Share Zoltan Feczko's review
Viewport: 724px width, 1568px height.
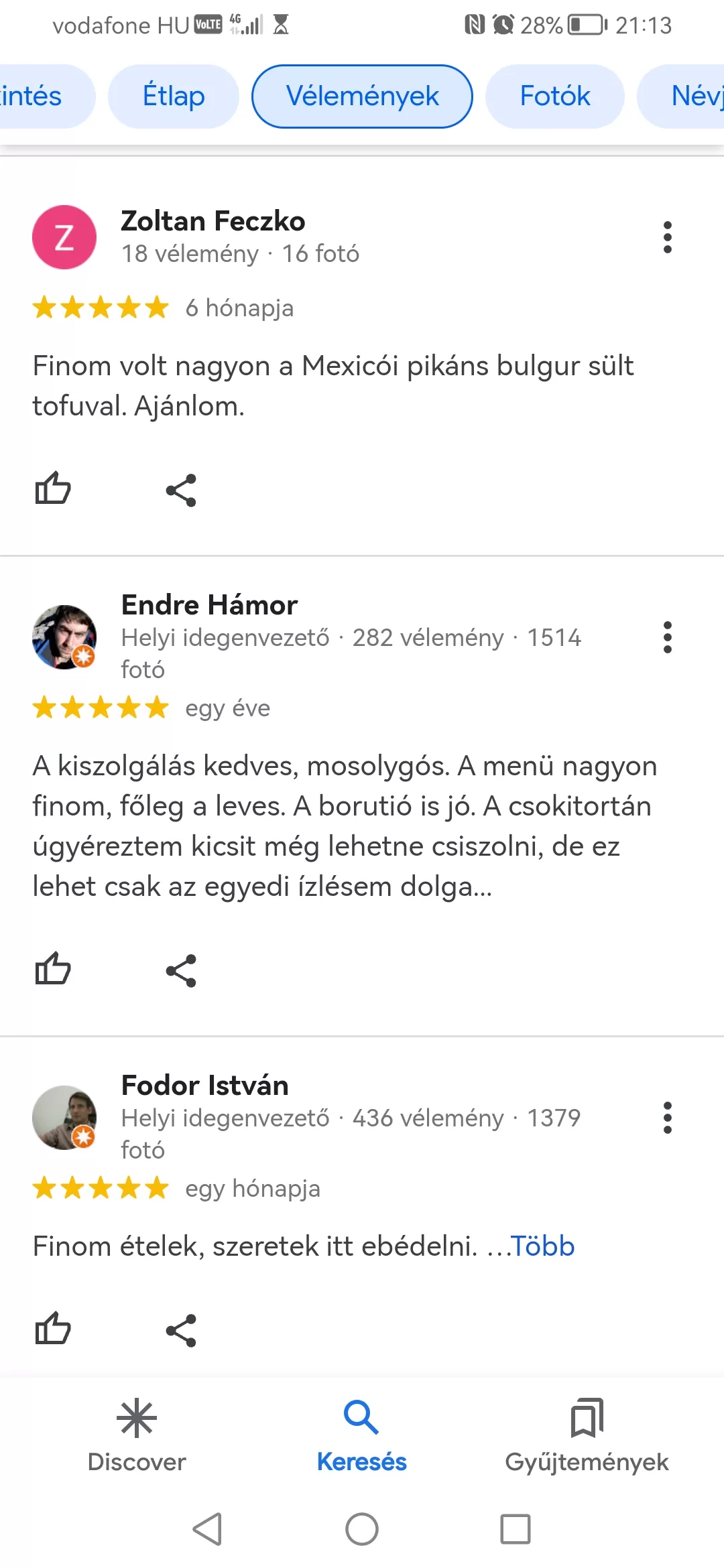(x=181, y=490)
